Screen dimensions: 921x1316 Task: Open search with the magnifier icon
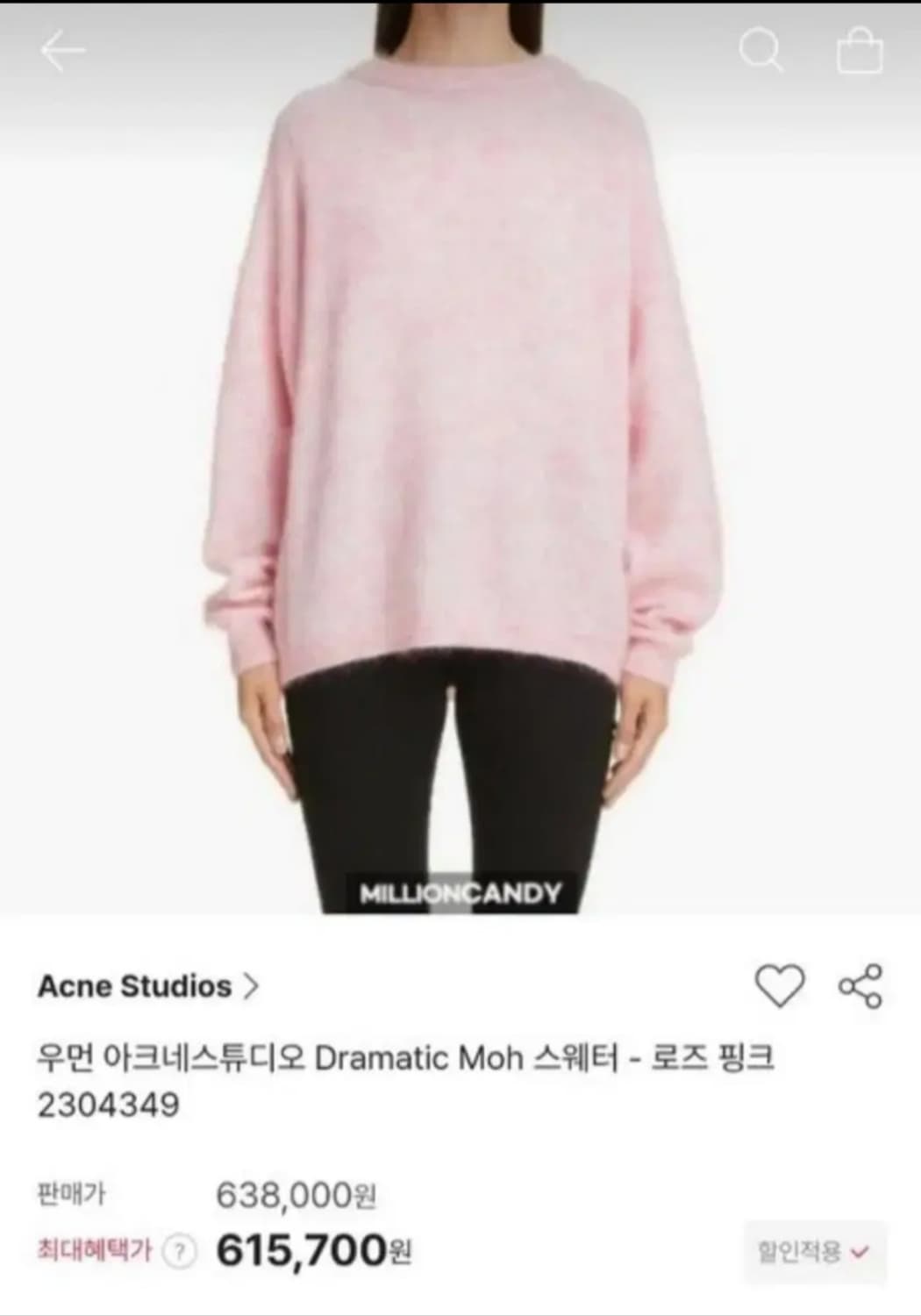764,50
